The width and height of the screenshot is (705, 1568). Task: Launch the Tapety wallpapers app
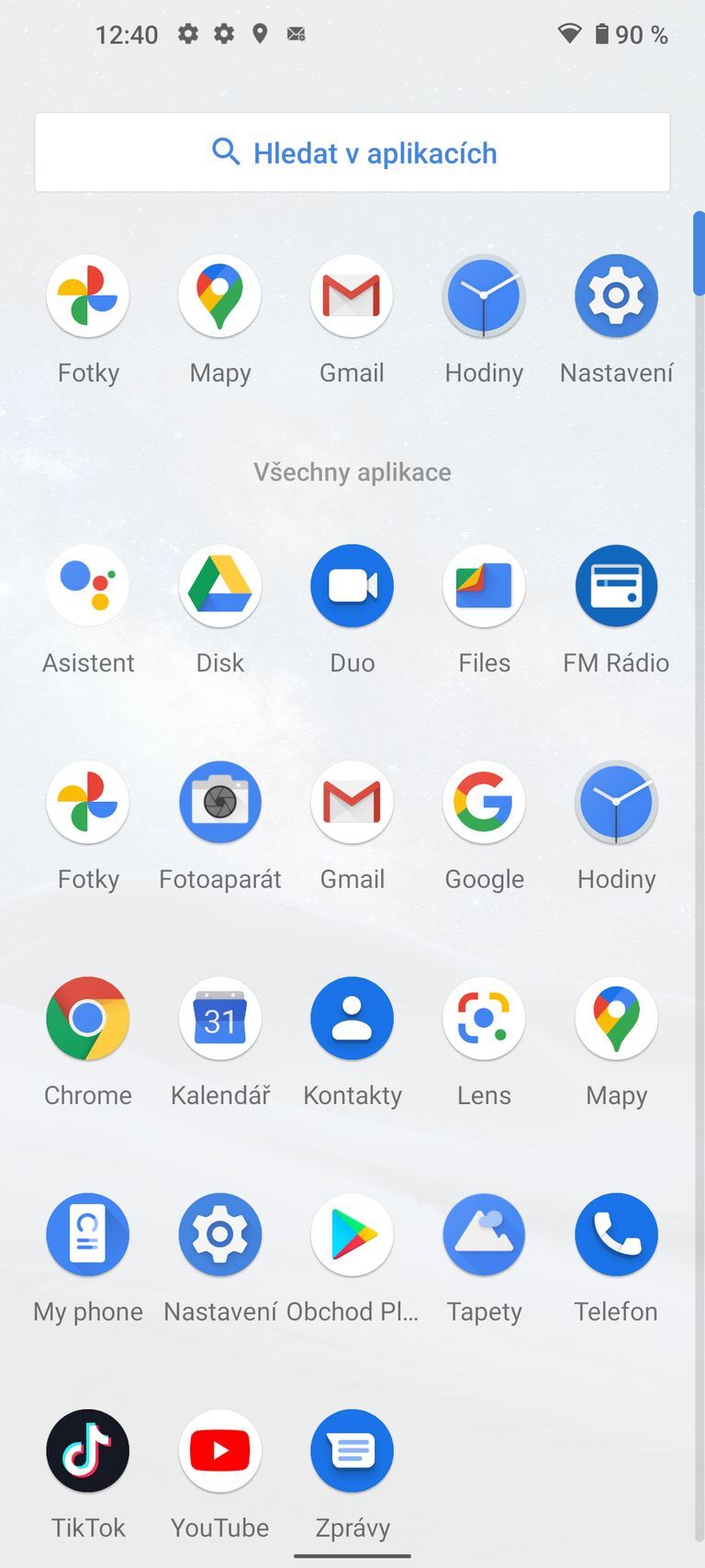click(x=484, y=1235)
